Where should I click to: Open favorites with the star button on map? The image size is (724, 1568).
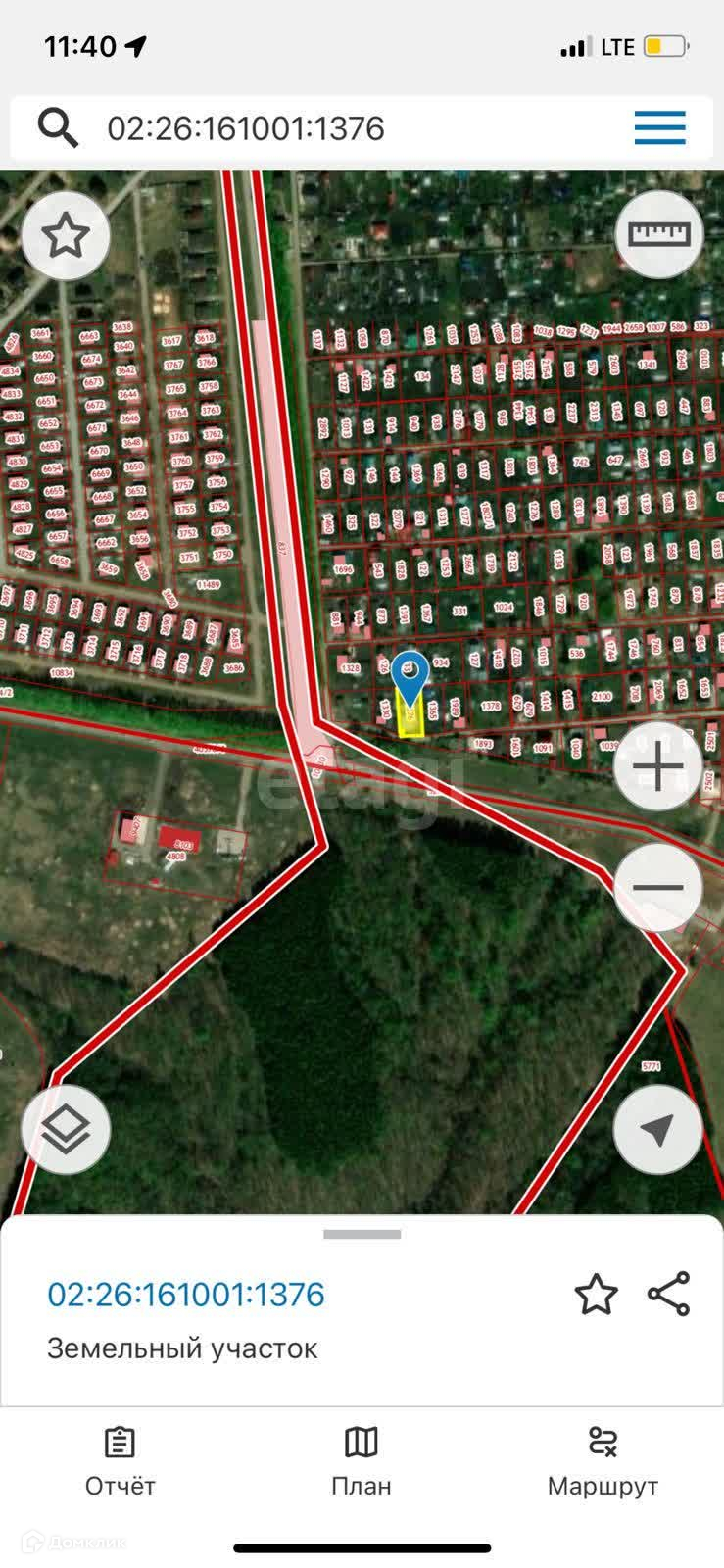[66, 235]
